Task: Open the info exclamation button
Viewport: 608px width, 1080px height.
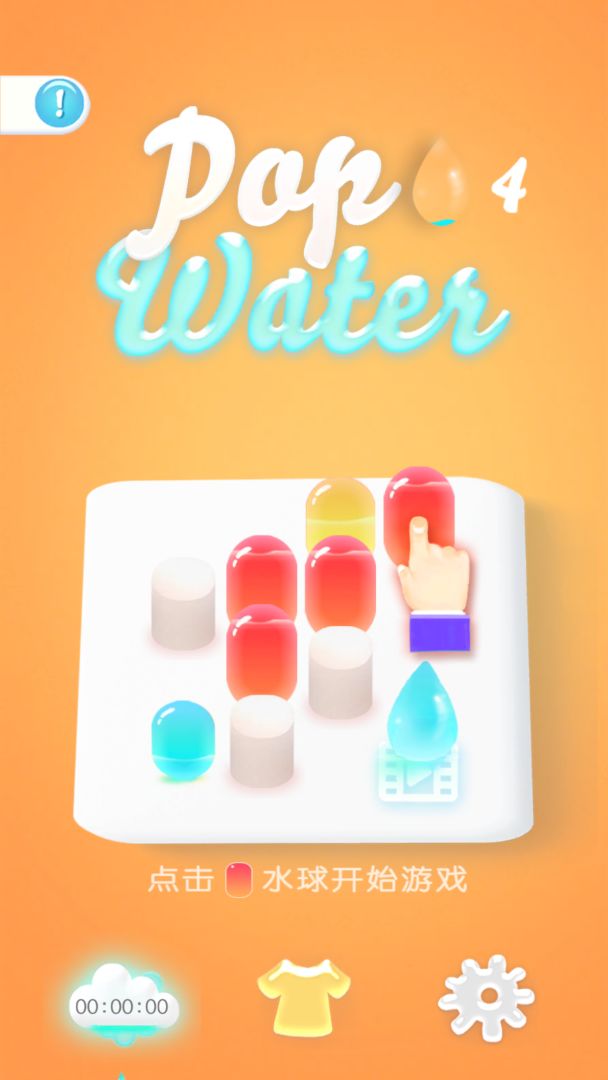Action: coord(57,103)
